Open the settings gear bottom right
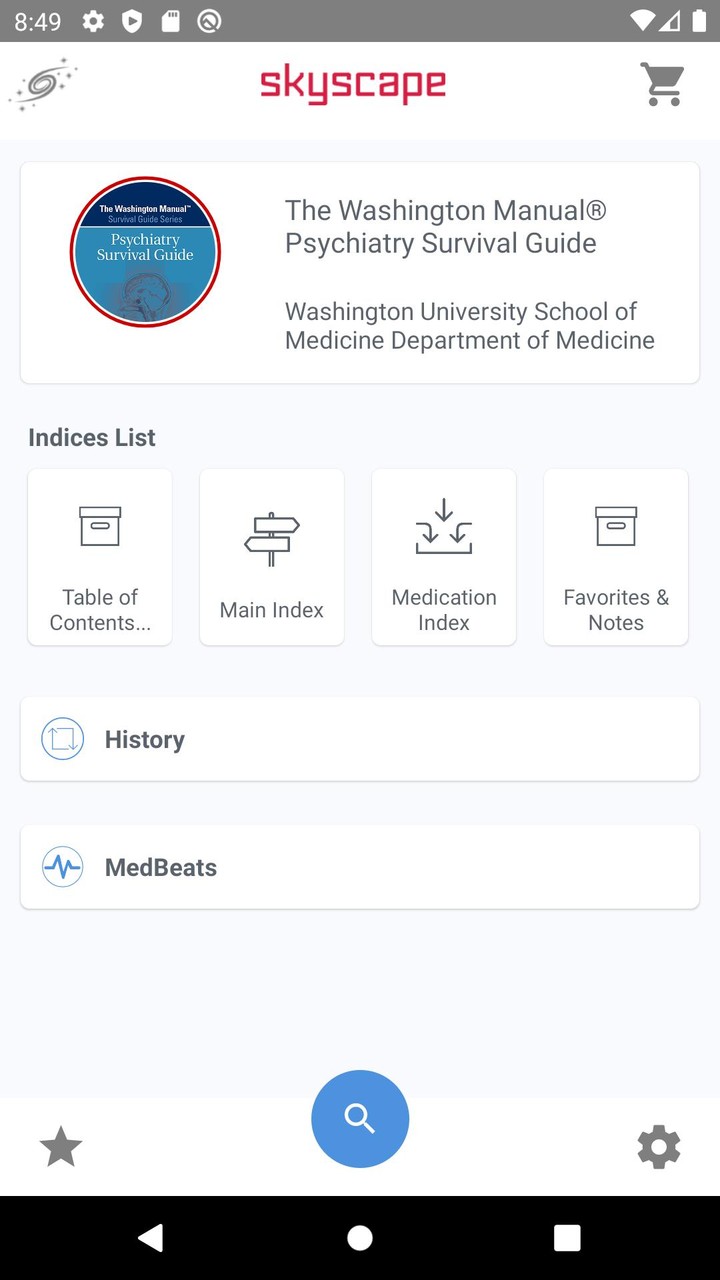Image resolution: width=720 pixels, height=1280 pixels. point(658,1146)
